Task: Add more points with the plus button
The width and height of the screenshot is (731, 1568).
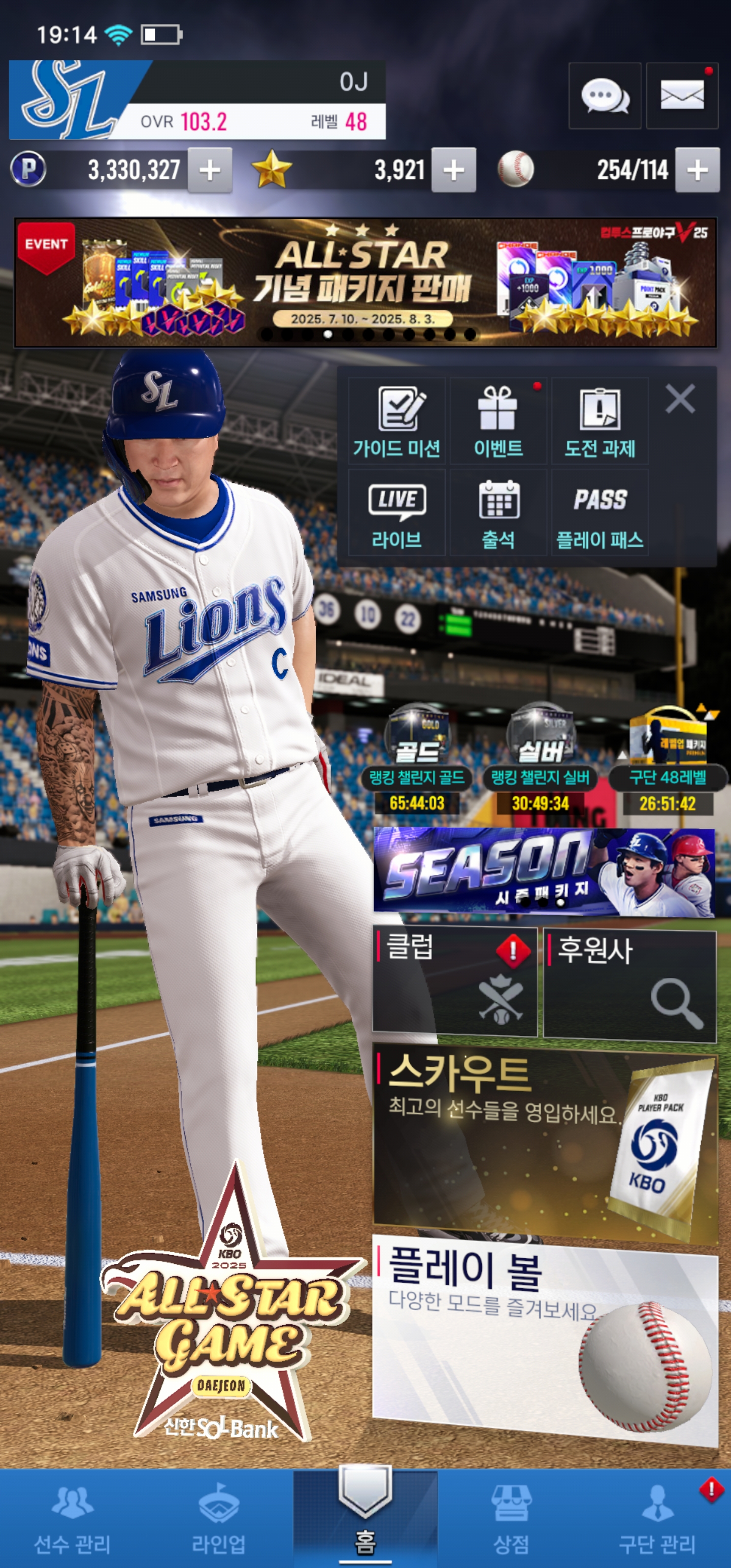Action: [209, 171]
